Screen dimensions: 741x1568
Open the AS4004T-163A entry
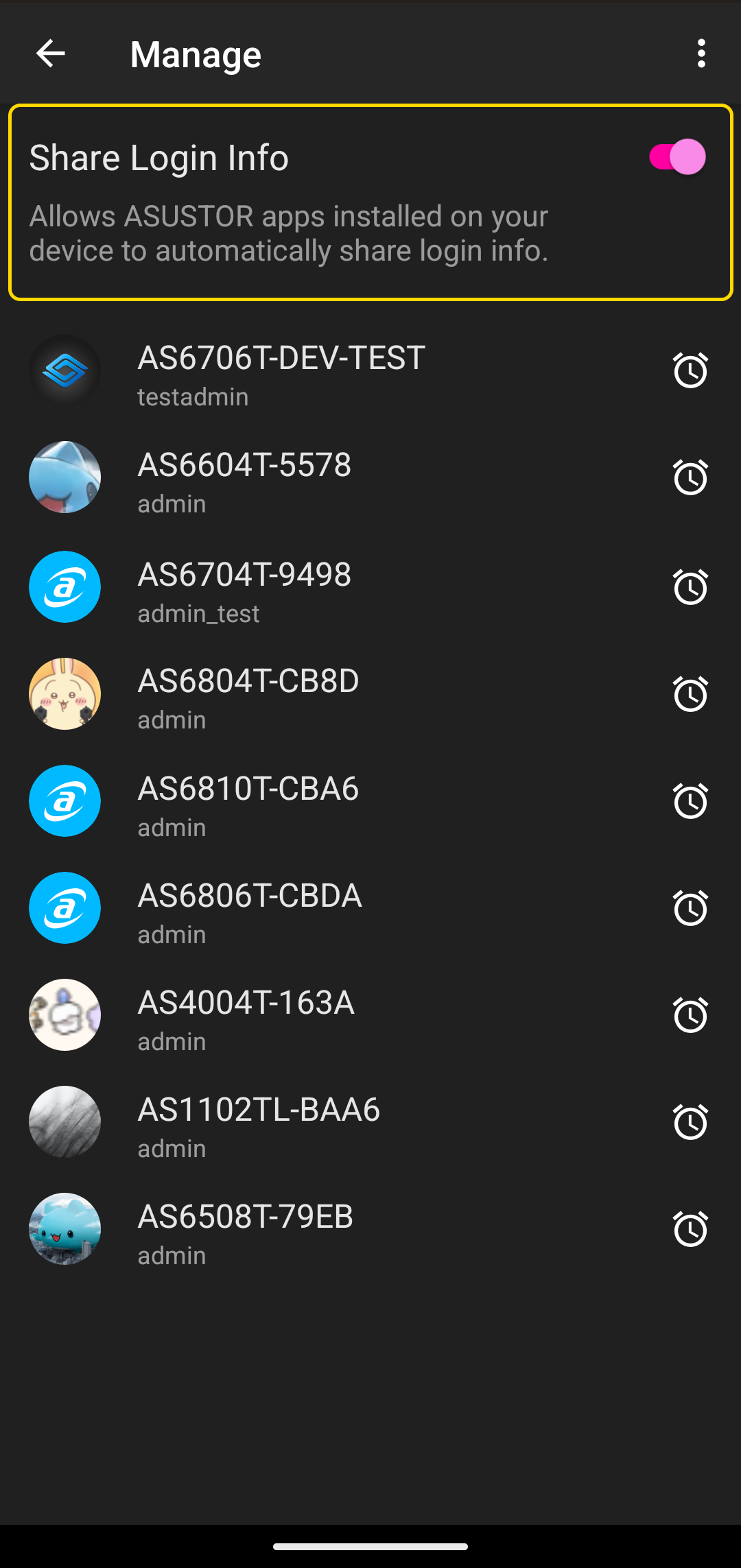[370, 1015]
